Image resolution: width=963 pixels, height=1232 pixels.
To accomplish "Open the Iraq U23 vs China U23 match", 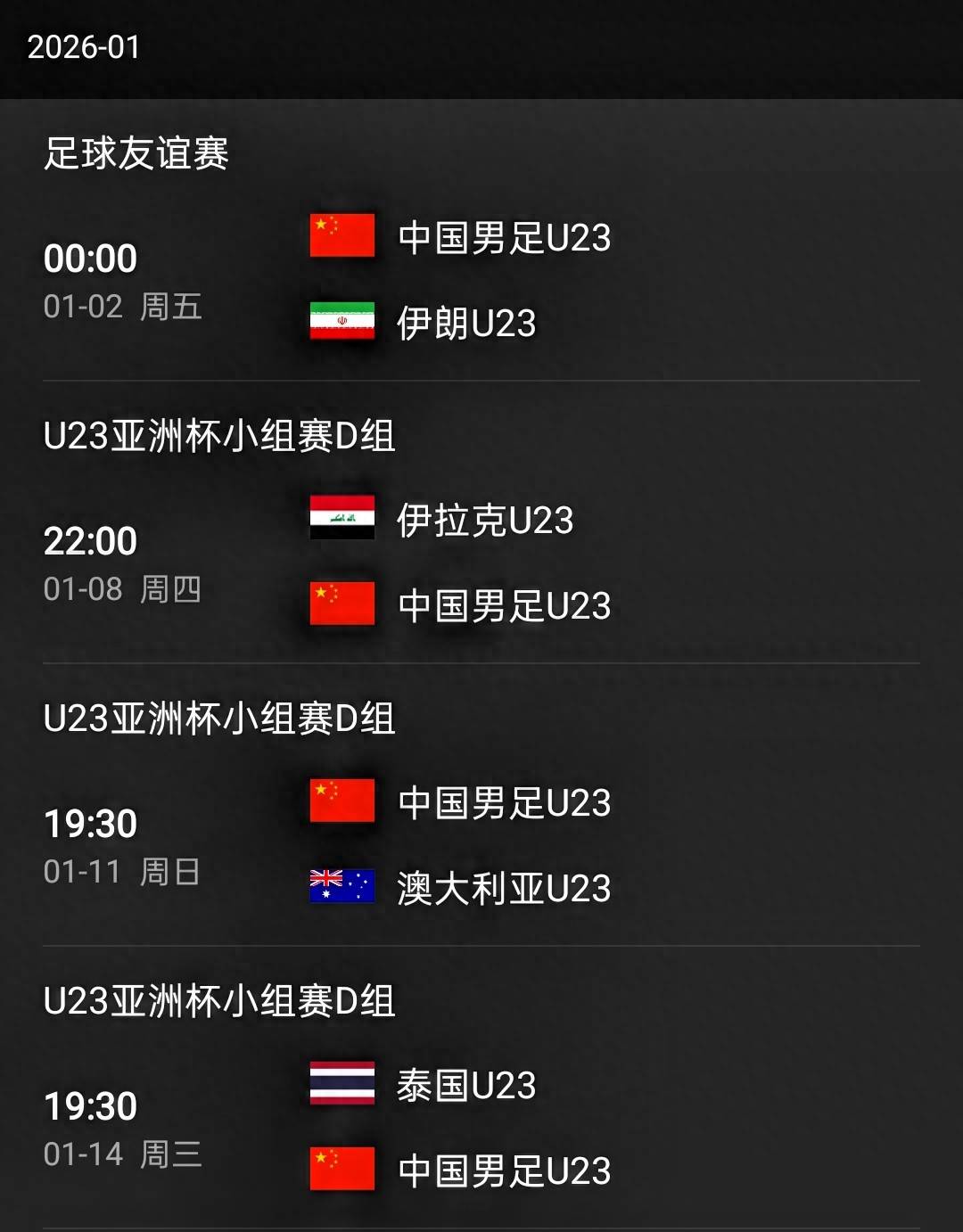I will [481, 563].
